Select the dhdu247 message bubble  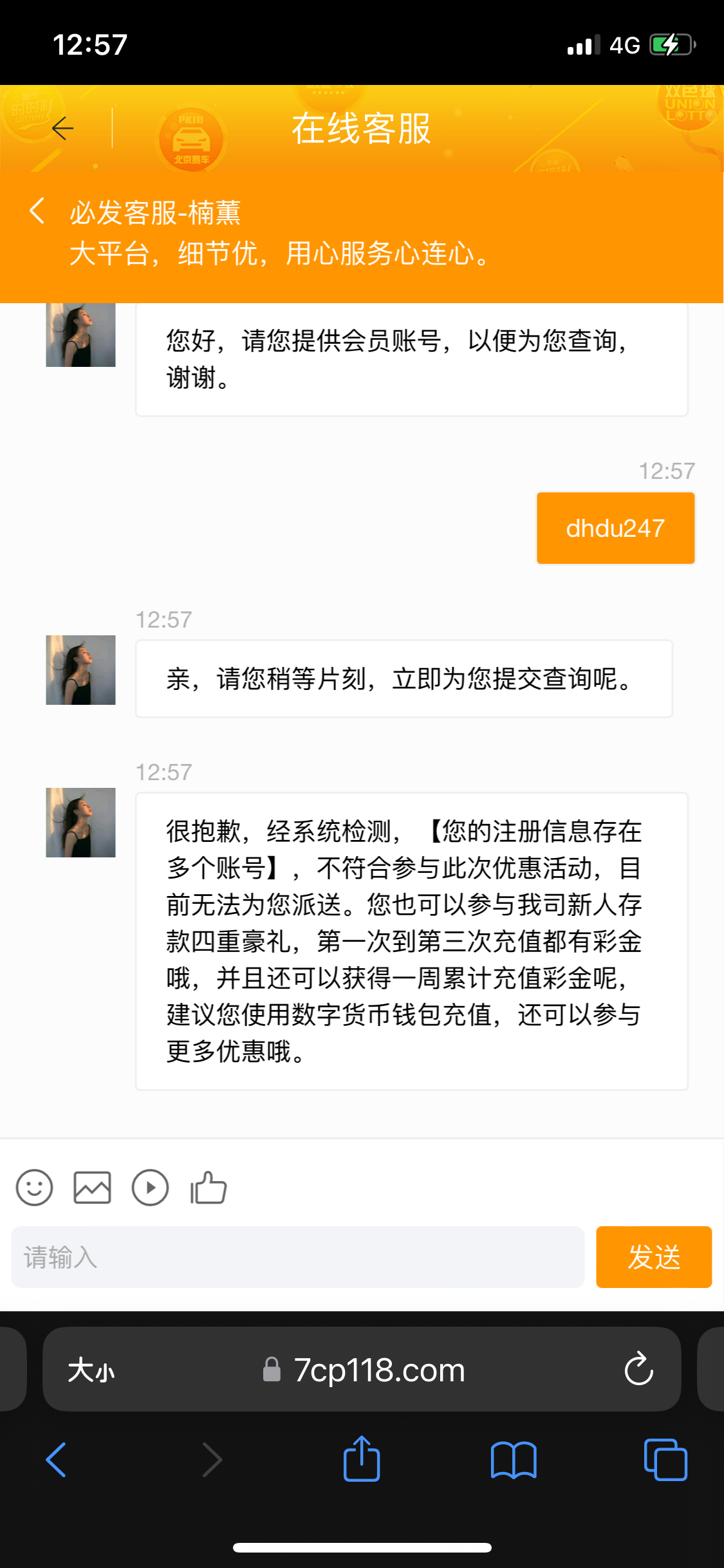(x=615, y=527)
